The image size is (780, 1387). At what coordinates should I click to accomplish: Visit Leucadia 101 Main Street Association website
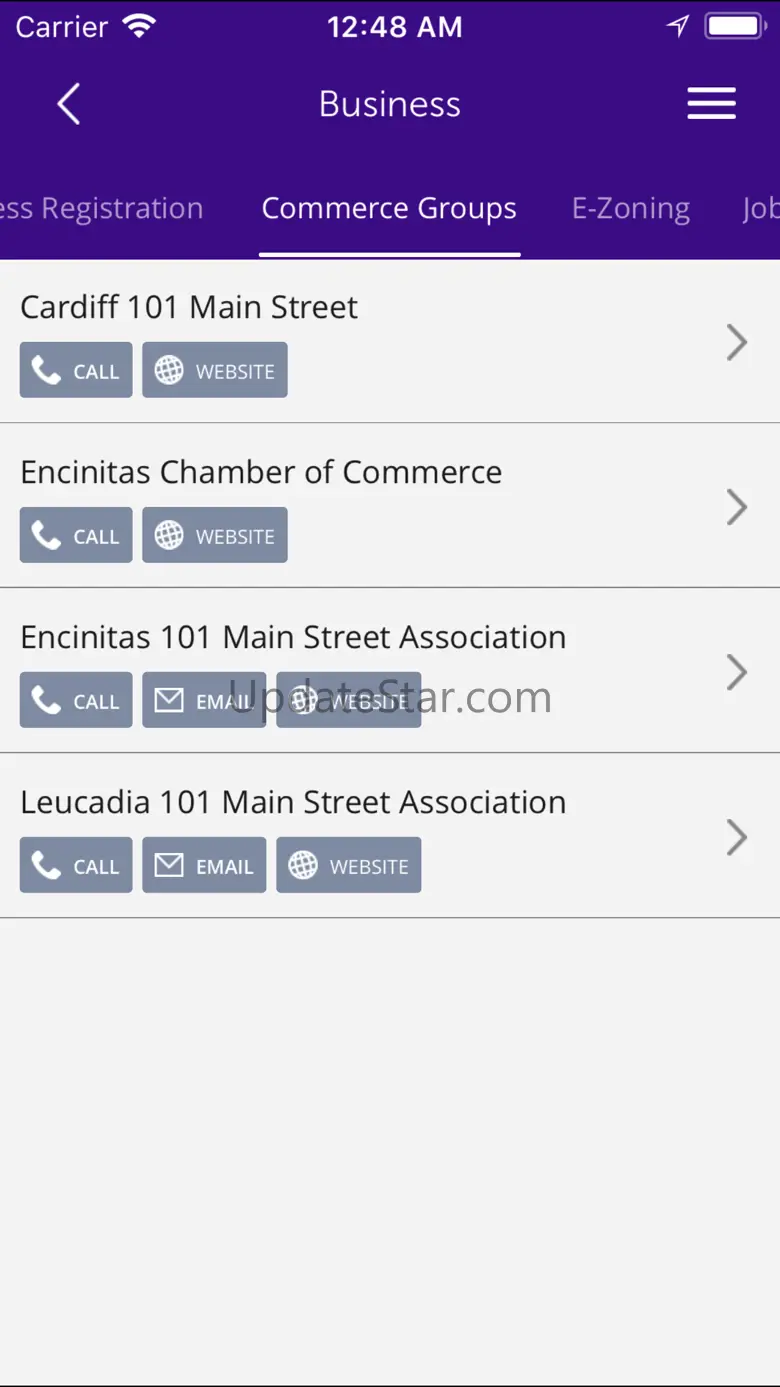(x=348, y=866)
